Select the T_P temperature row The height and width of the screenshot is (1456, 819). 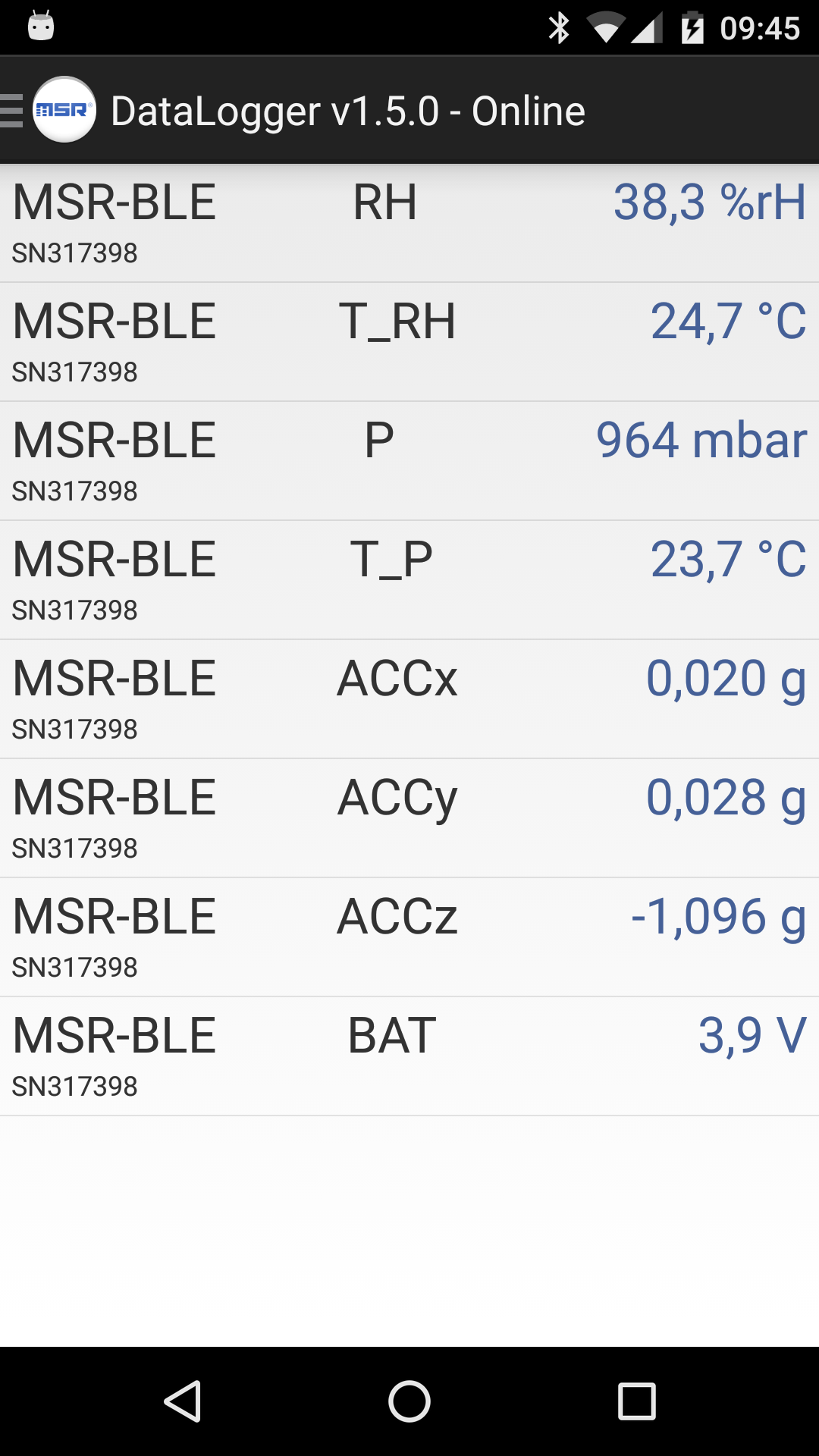click(409, 580)
